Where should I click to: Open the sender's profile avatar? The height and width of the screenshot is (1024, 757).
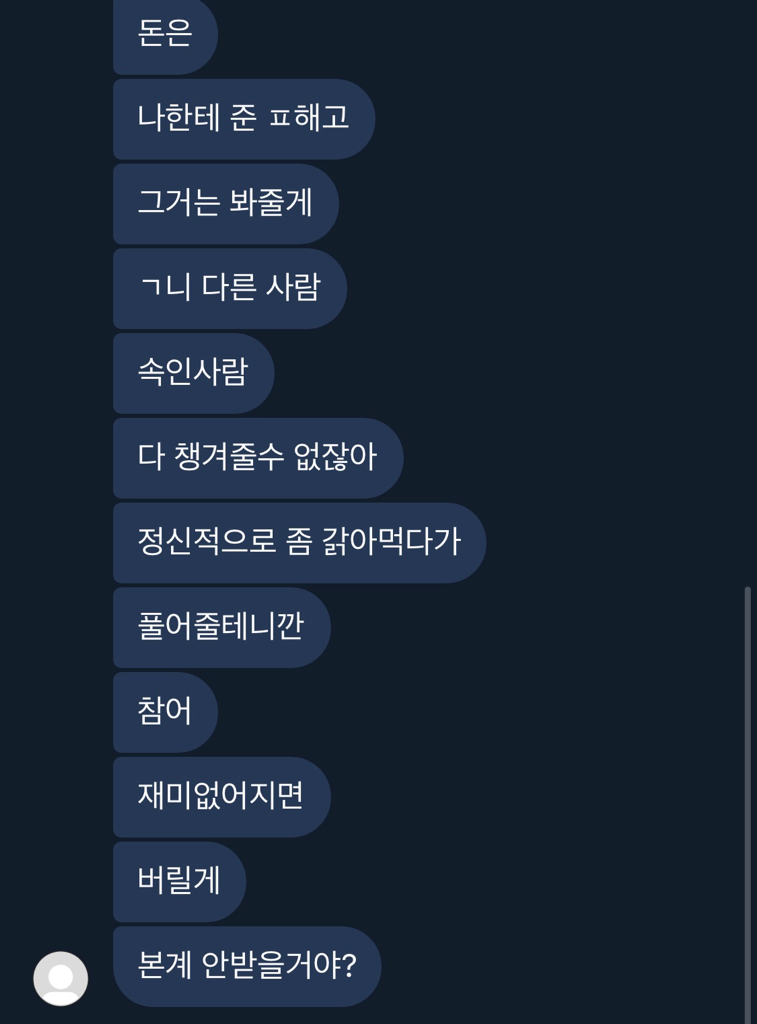pos(61,978)
